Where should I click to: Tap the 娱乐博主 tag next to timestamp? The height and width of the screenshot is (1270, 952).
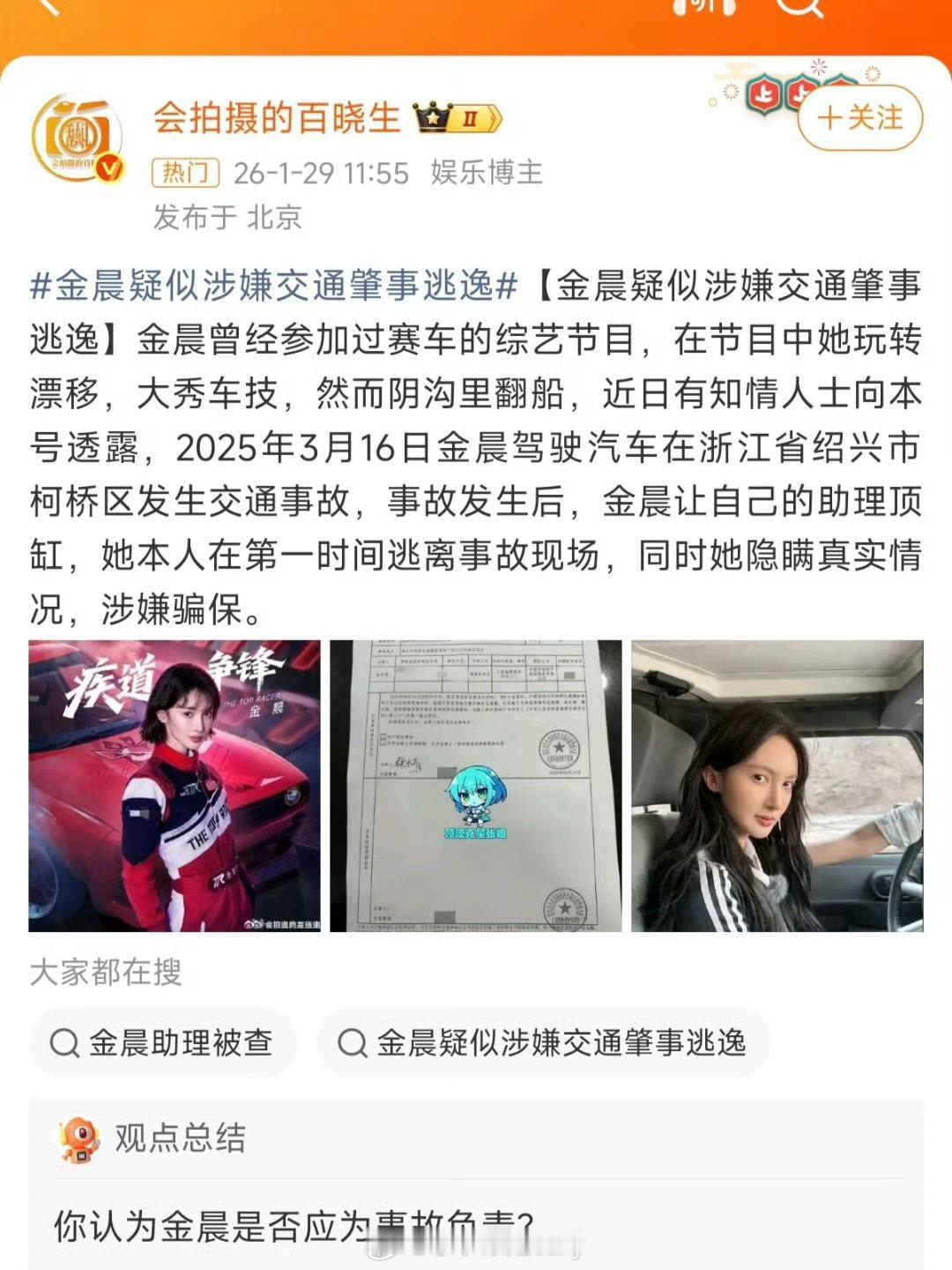487,175
